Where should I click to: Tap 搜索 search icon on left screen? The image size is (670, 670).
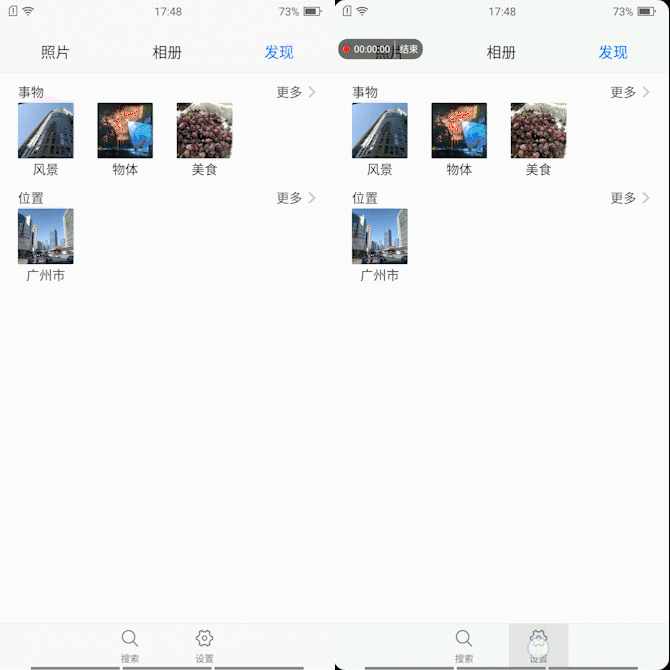pos(130,645)
